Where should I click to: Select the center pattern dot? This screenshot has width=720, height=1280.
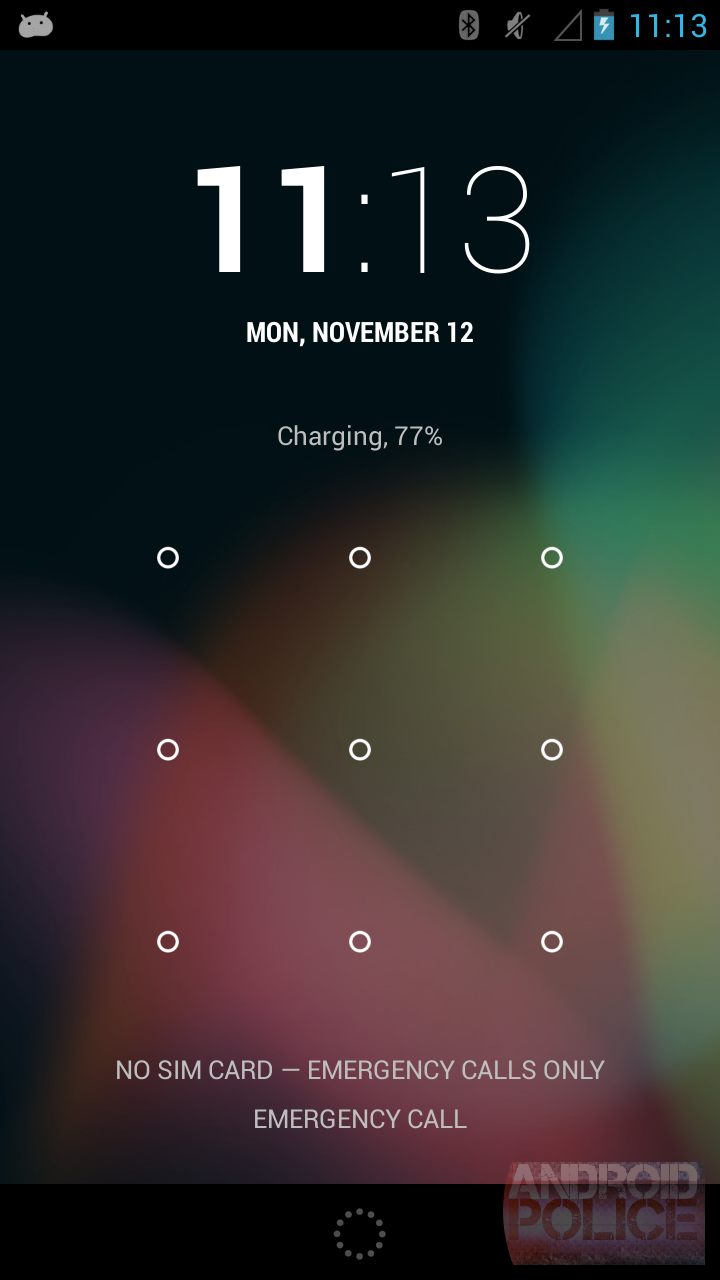tap(360, 750)
